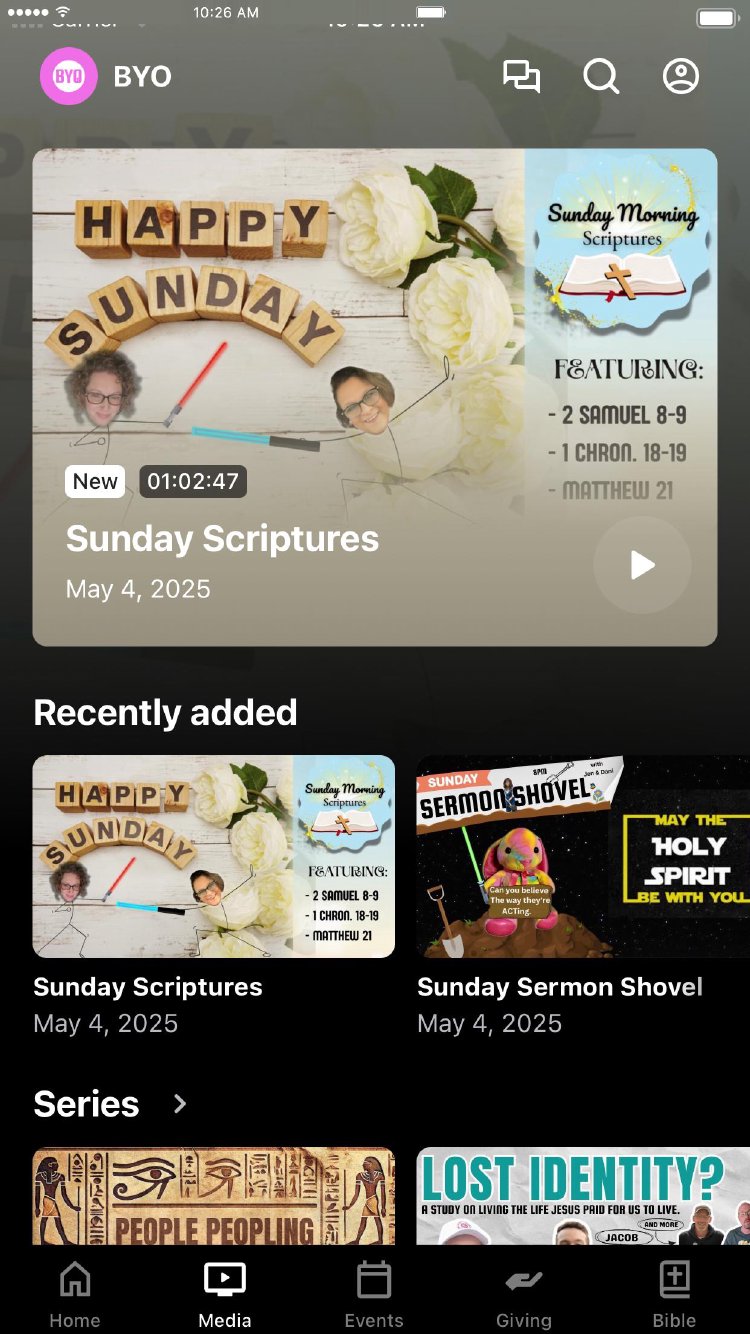Open search from the top bar
Screen dimensions: 750x1334
pos(601,77)
